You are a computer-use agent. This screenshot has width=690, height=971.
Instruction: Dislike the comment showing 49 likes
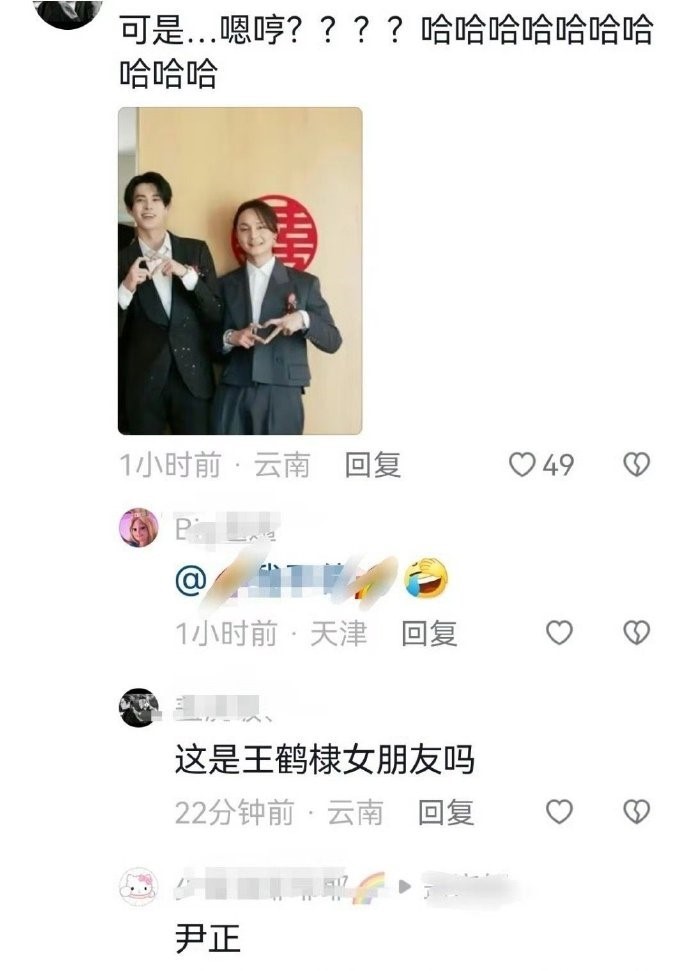[x=637, y=464]
